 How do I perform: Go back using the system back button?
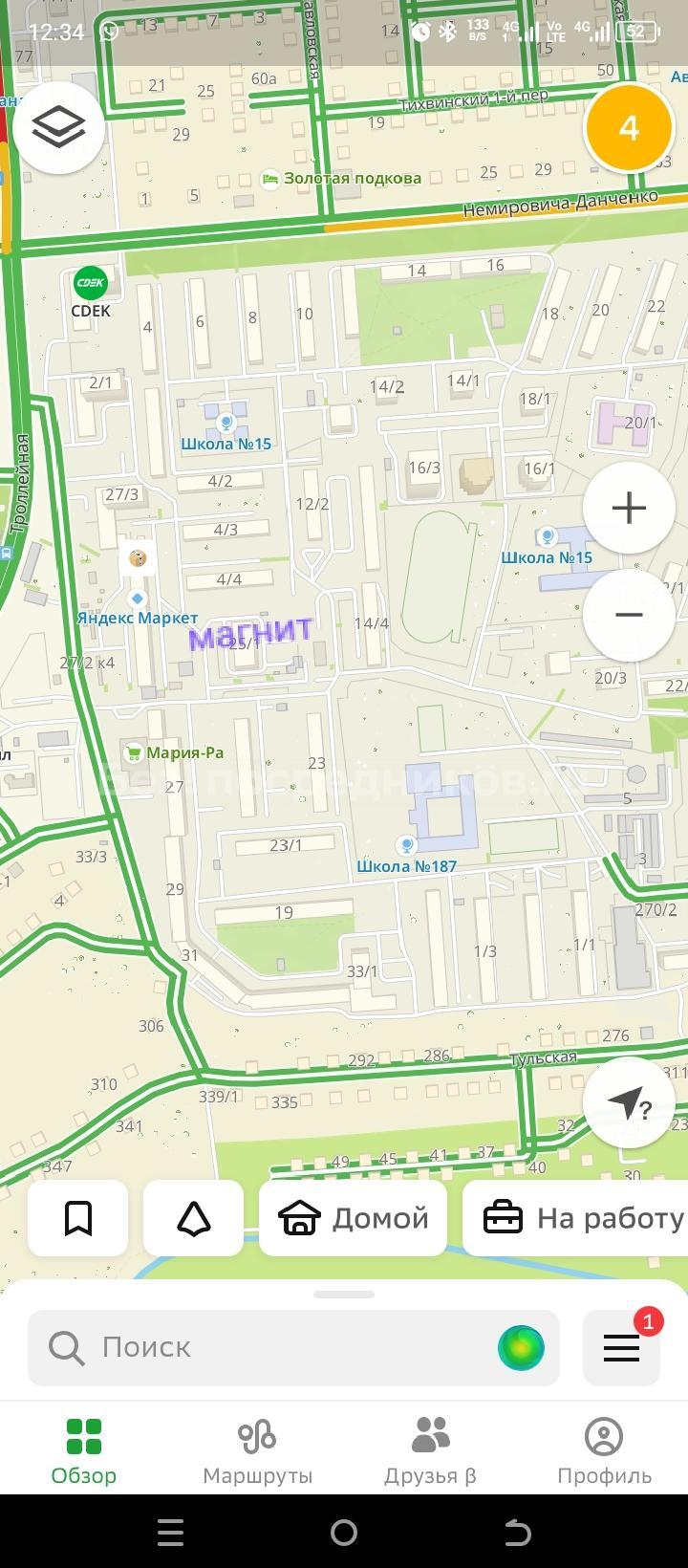[x=517, y=1533]
